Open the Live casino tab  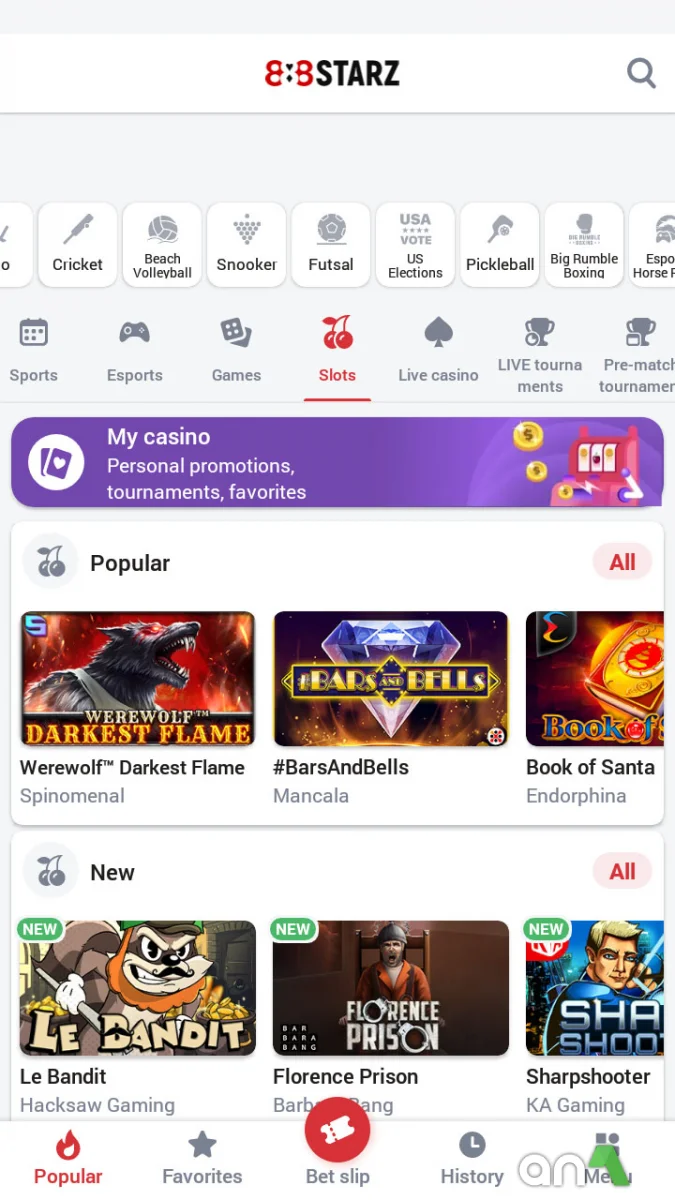438,350
